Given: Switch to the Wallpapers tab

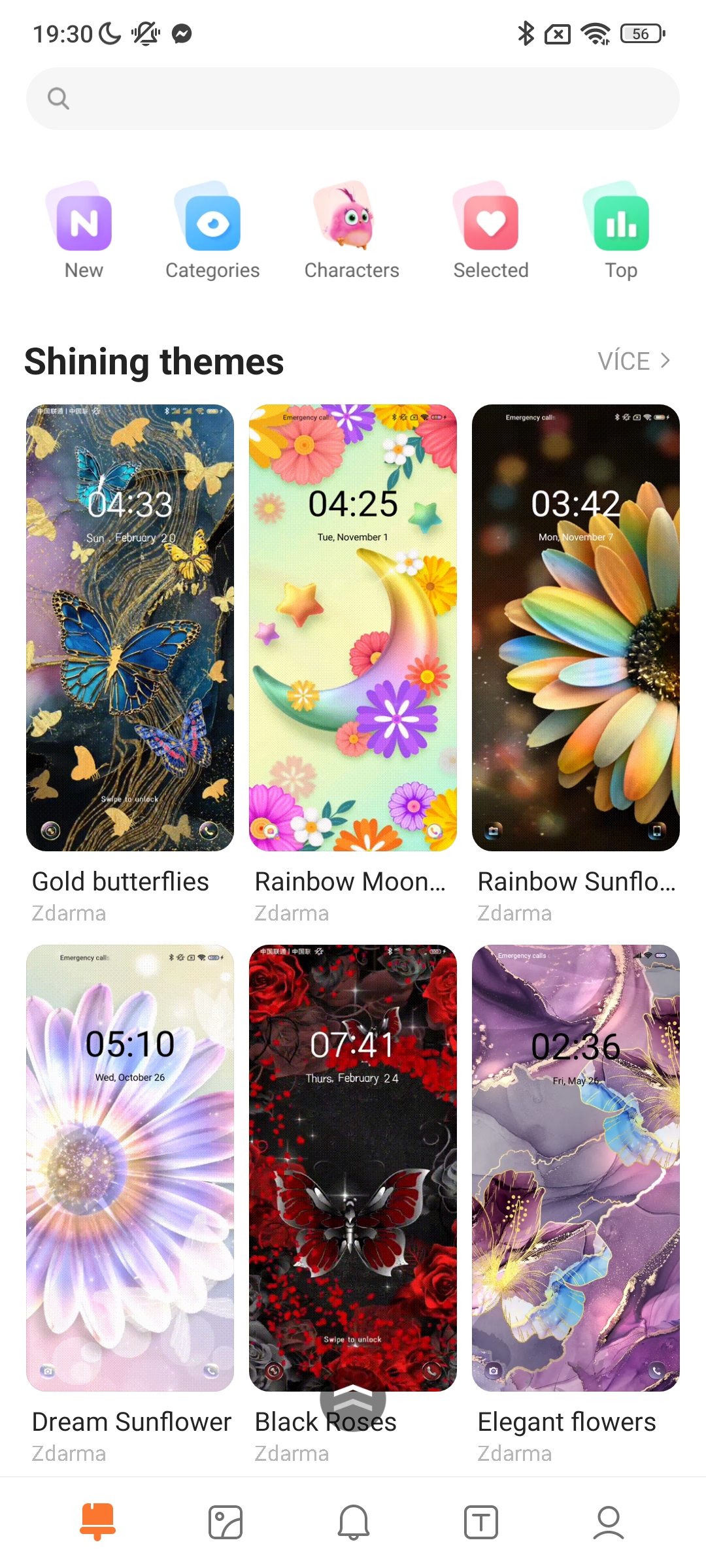Looking at the screenshot, I should tap(226, 1522).
